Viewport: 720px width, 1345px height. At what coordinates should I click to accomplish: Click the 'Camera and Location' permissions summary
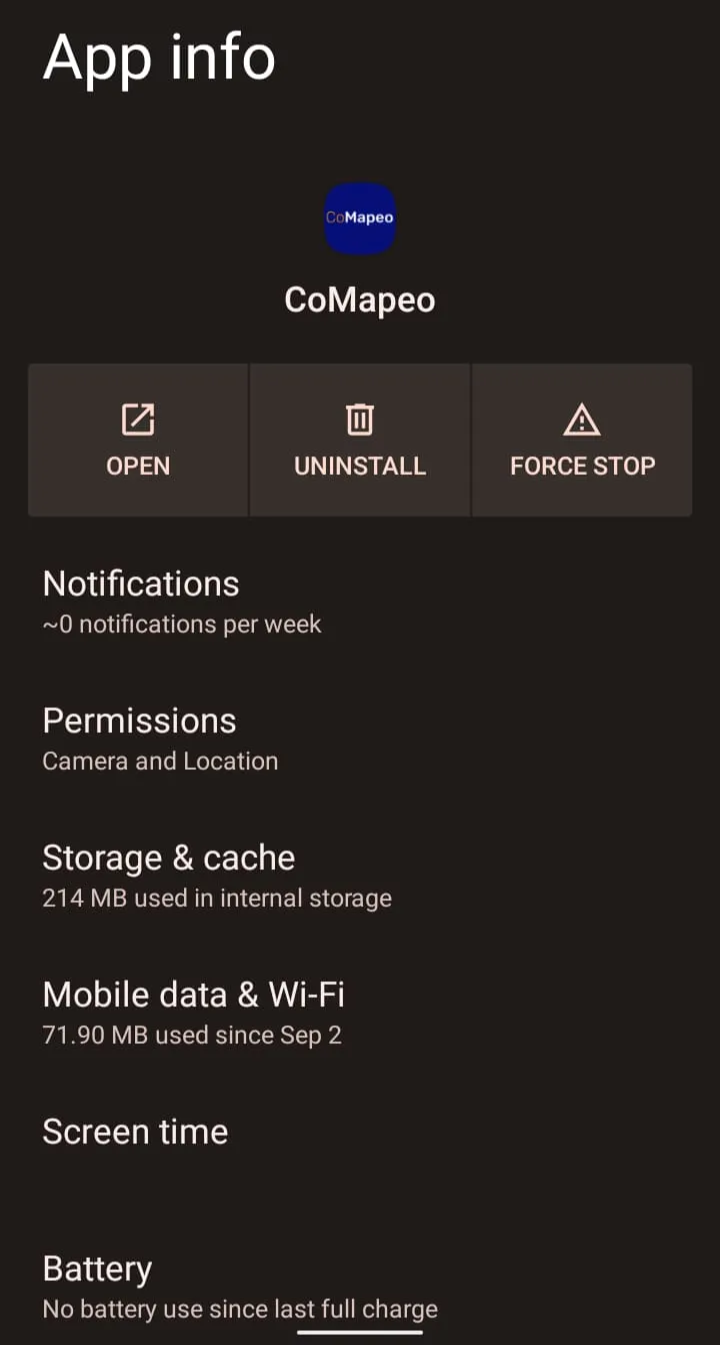160,761
